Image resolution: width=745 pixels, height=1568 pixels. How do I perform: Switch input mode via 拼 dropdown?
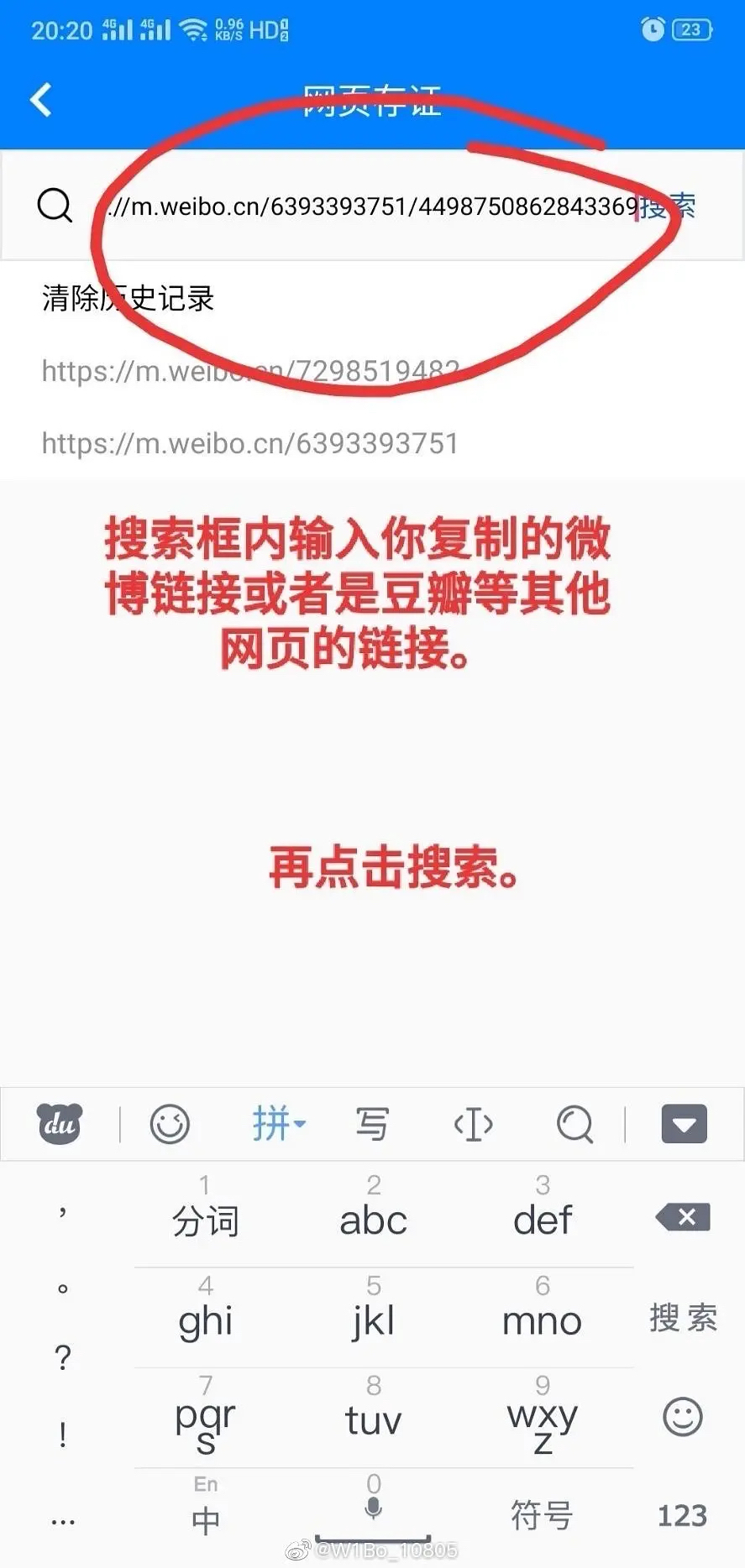coord(279,1123)
